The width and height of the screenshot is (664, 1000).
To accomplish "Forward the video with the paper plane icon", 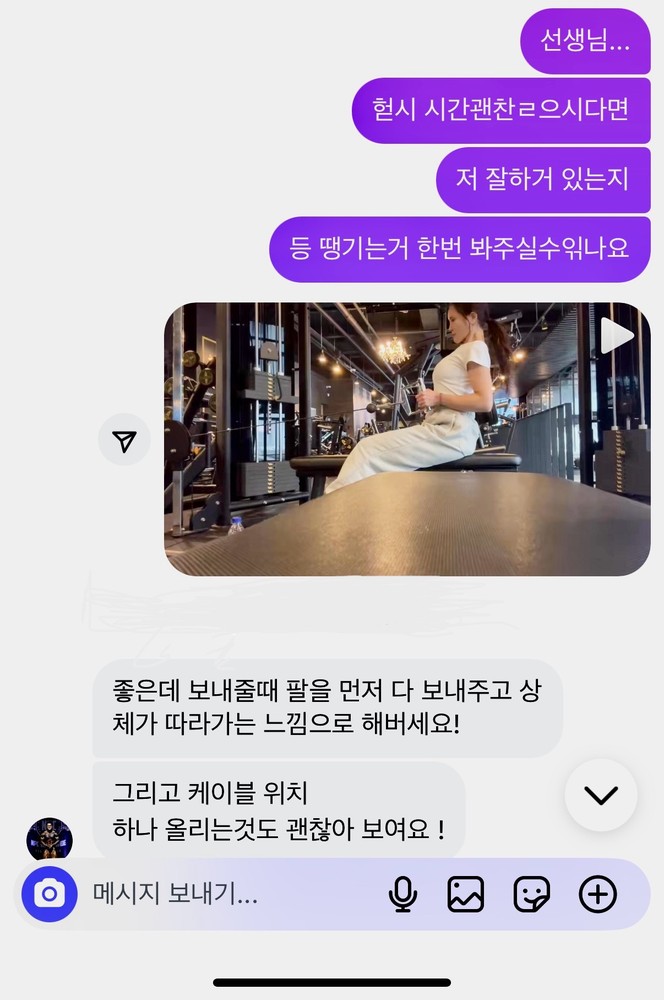I will 124,441.
